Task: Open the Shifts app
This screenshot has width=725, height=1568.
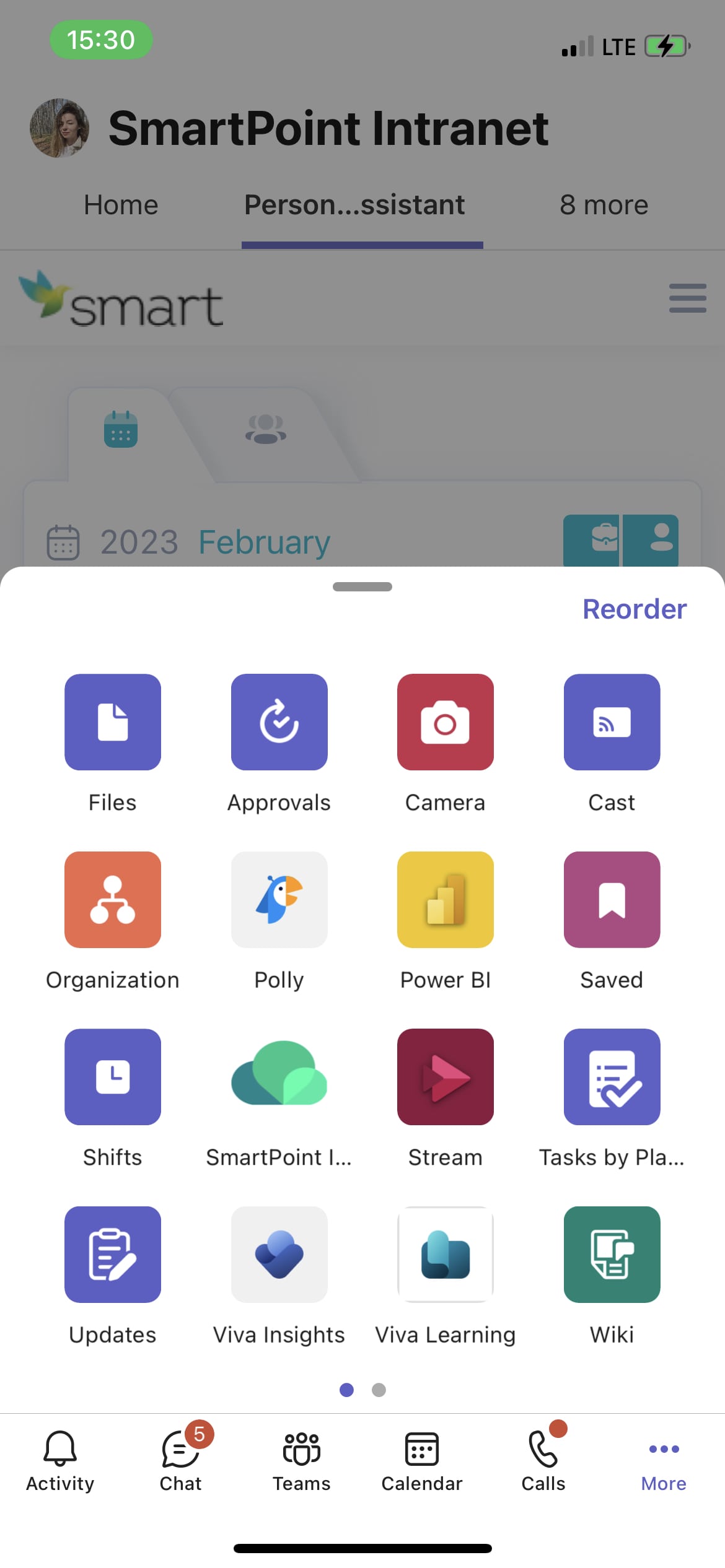Action: [112, 1076]
